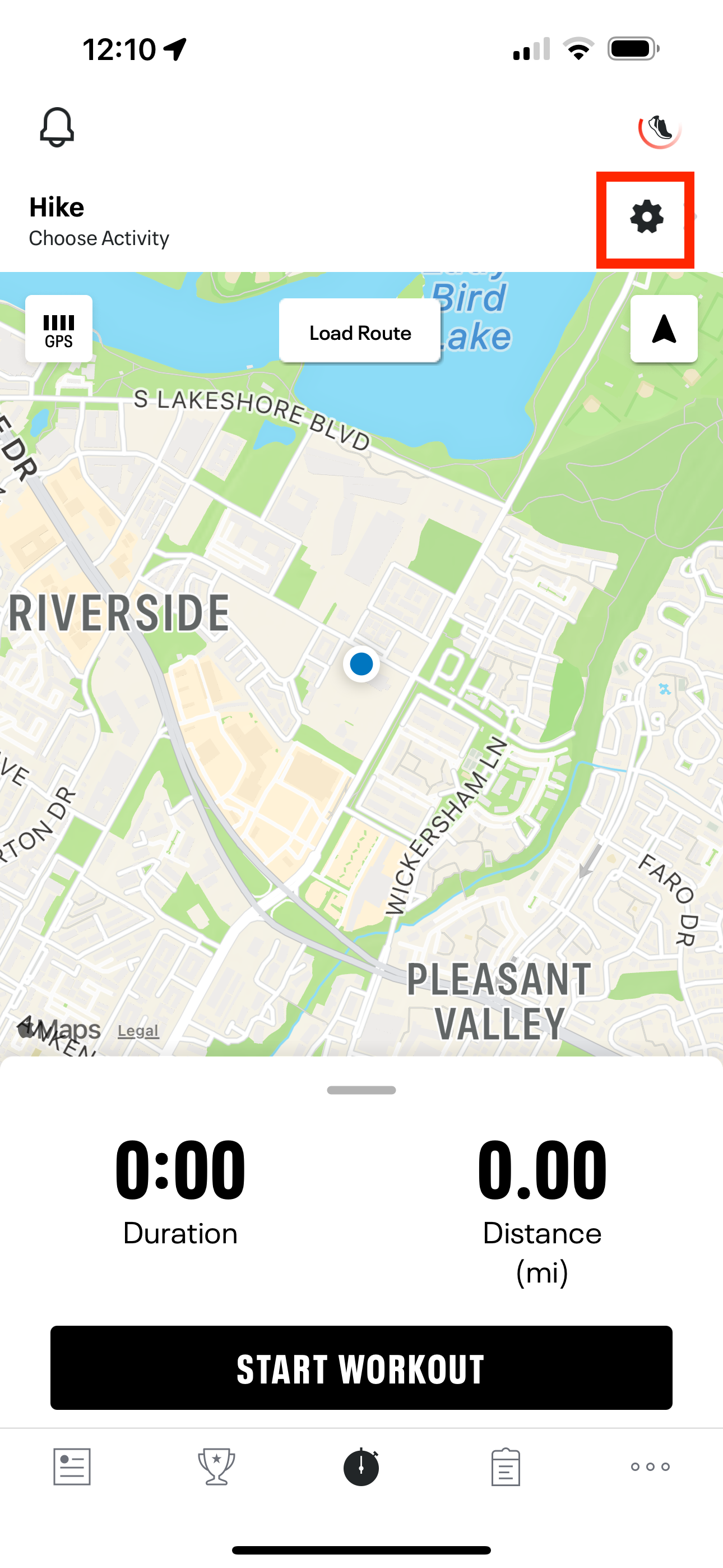Tap the Load Route button

pyautogui.click(x=360, y=333)
